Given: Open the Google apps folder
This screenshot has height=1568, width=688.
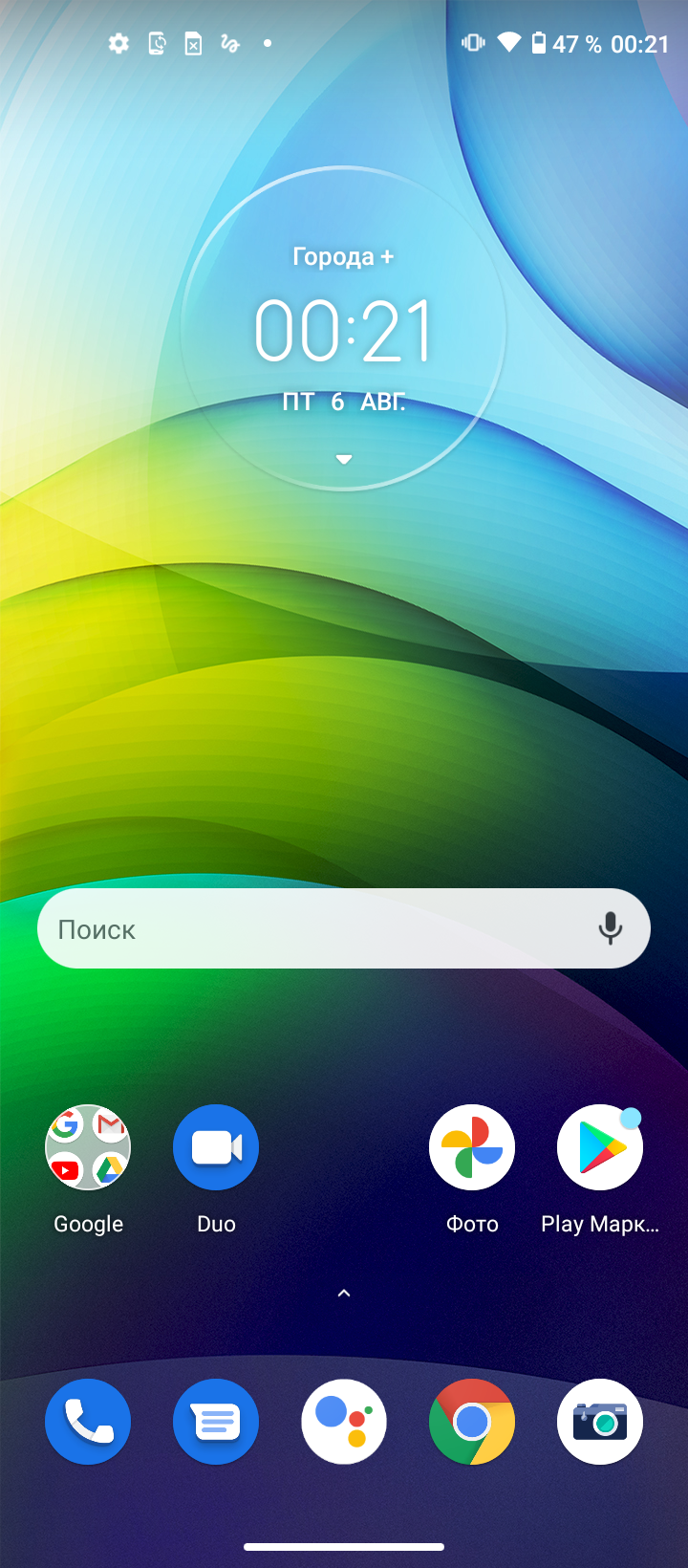Looking at the screenshot, I should [88, 1147].
